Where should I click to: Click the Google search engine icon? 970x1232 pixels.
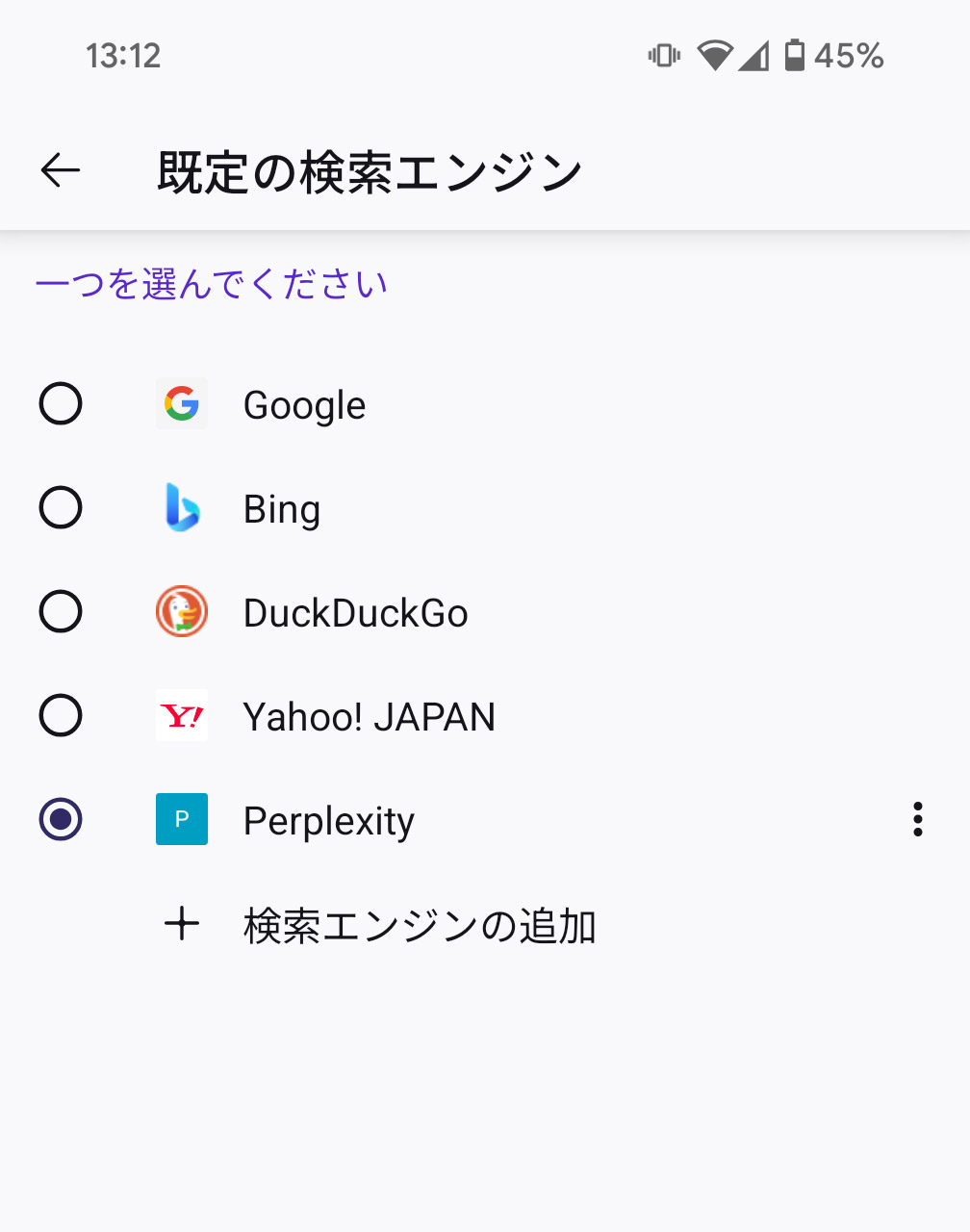pos(182,404)
